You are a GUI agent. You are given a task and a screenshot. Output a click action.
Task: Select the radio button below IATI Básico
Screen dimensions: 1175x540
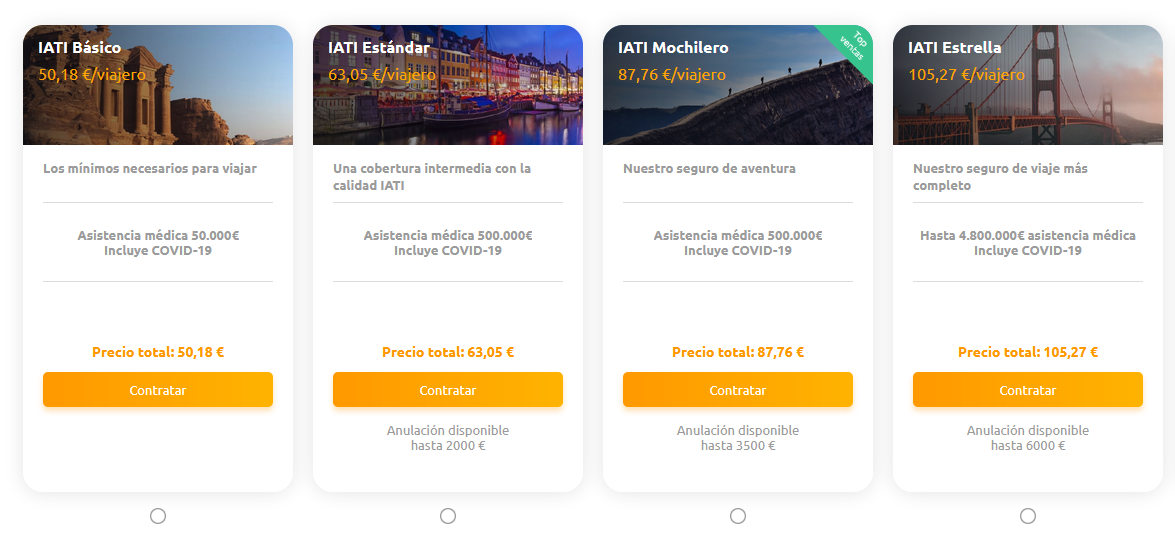tap(158, 516)
